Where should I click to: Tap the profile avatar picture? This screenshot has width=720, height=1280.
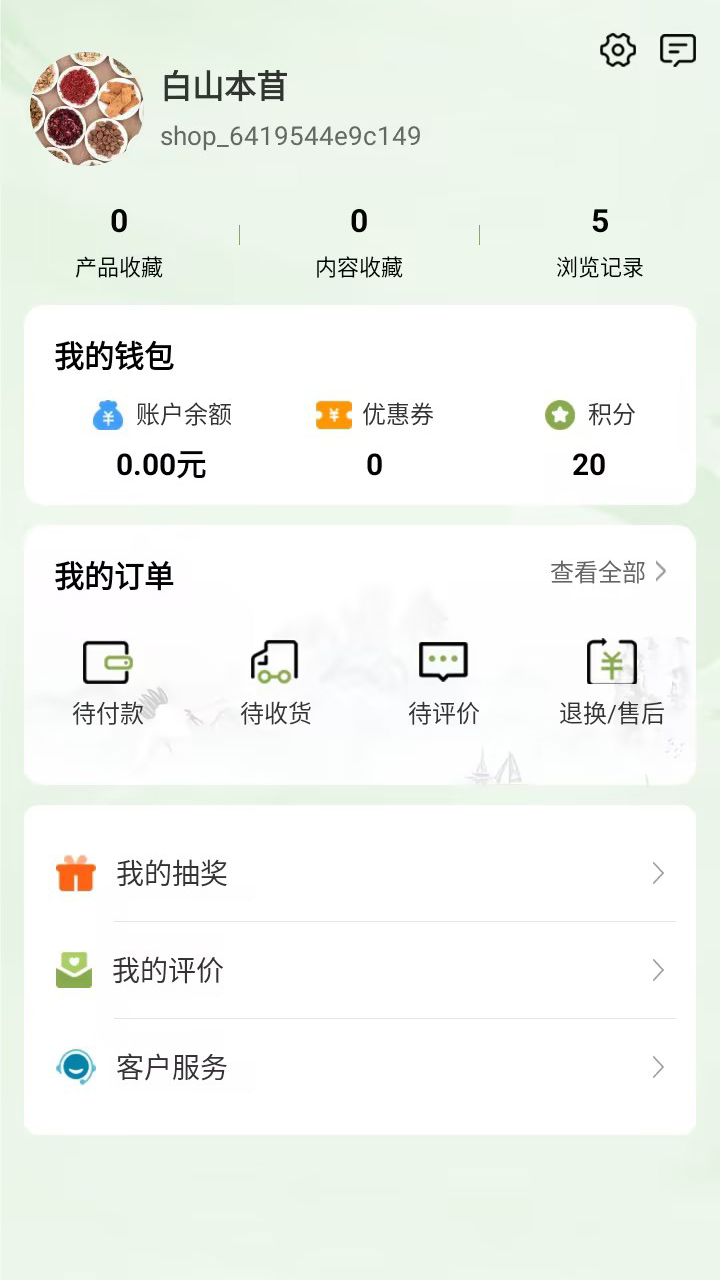87,109
